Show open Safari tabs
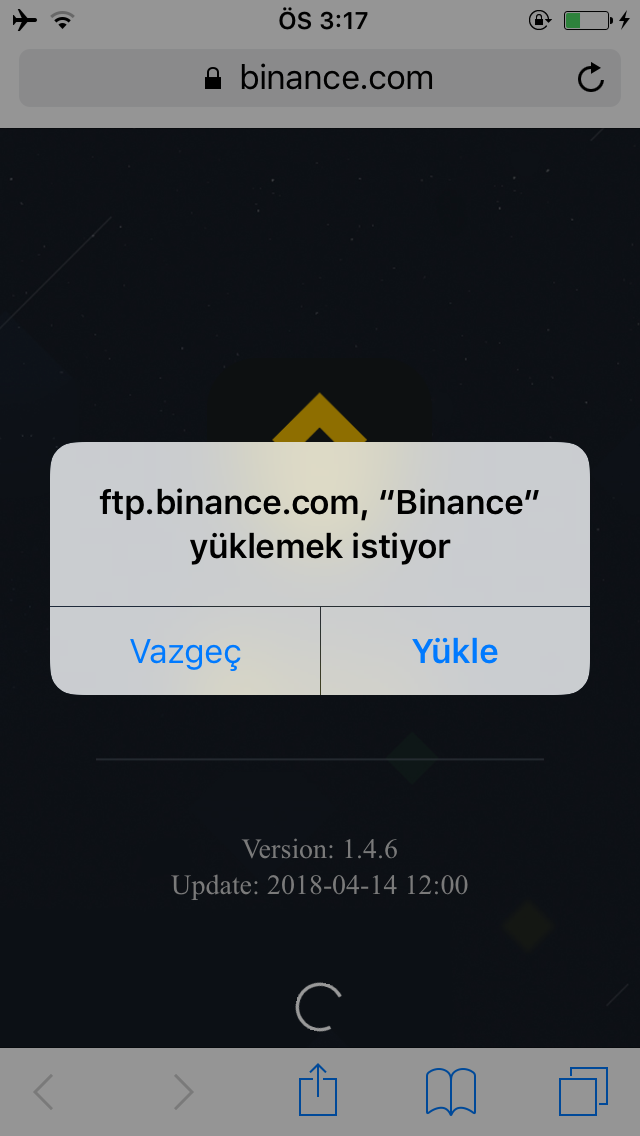This screenshot has width=640, height=1136. [x=583, y=1091]
